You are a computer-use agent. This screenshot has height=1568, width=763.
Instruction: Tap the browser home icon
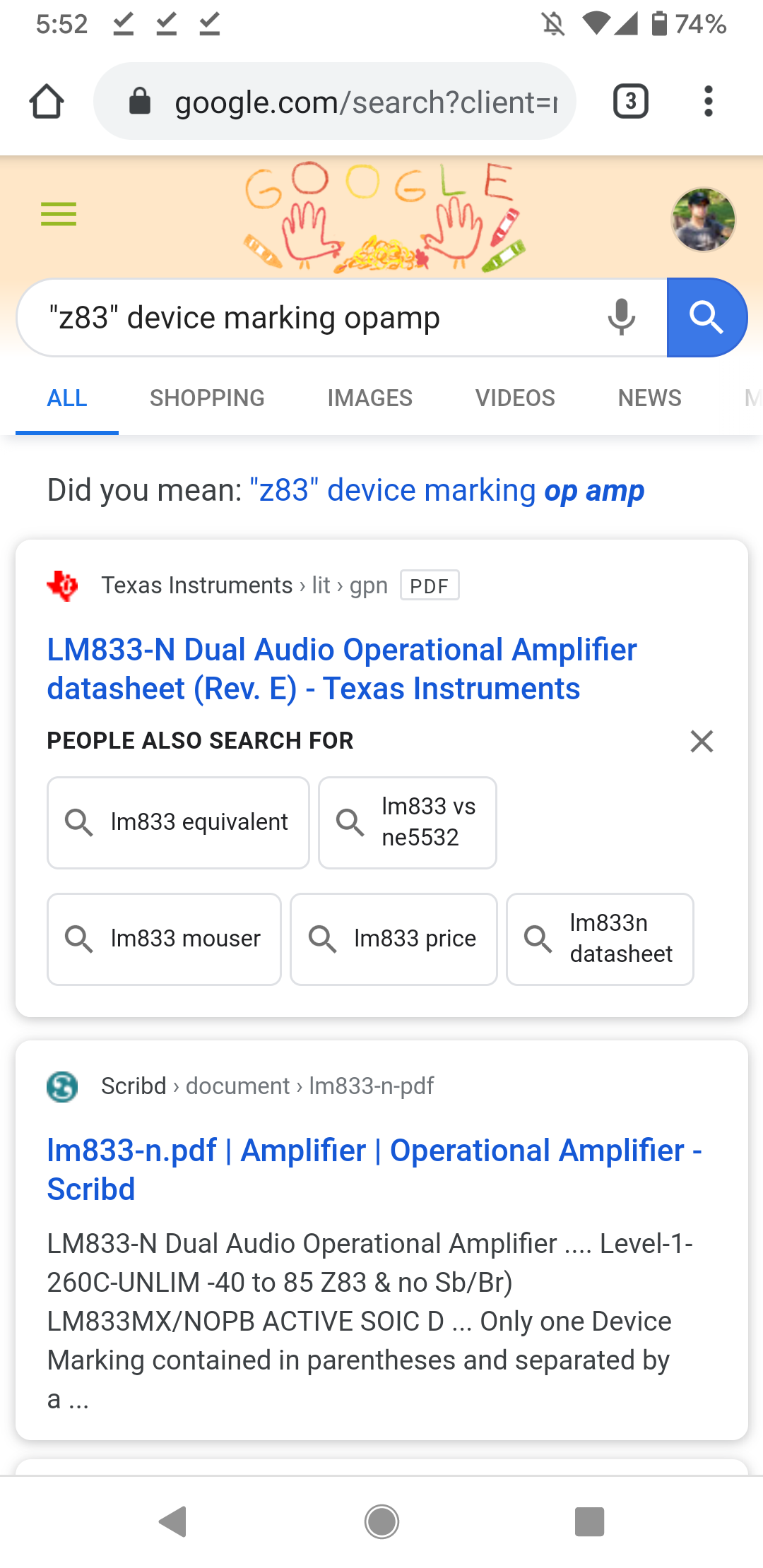(47, 101)
